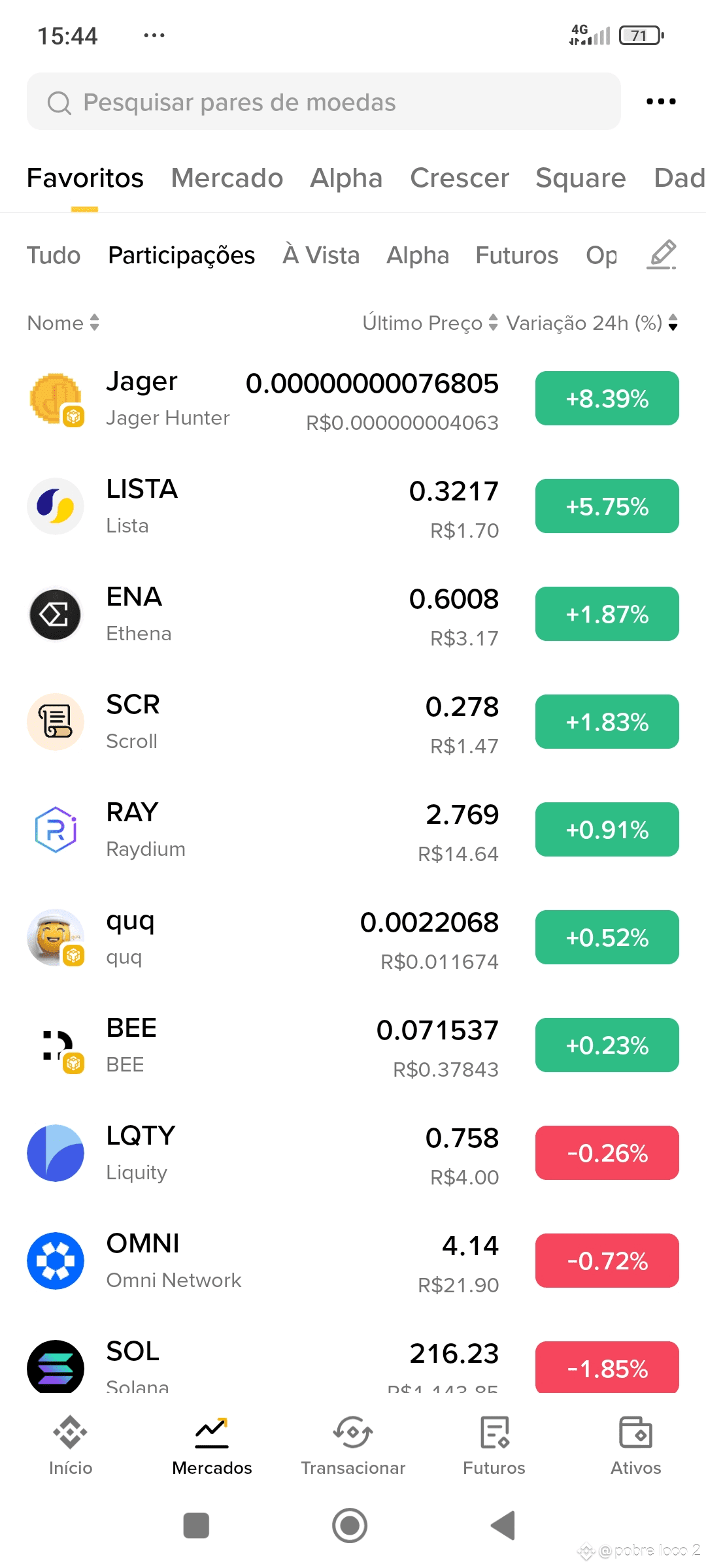The width and height of the screenshot is (706, 1568).
Task: Open the Transacionar tab
Action: tap(353, 1446)
